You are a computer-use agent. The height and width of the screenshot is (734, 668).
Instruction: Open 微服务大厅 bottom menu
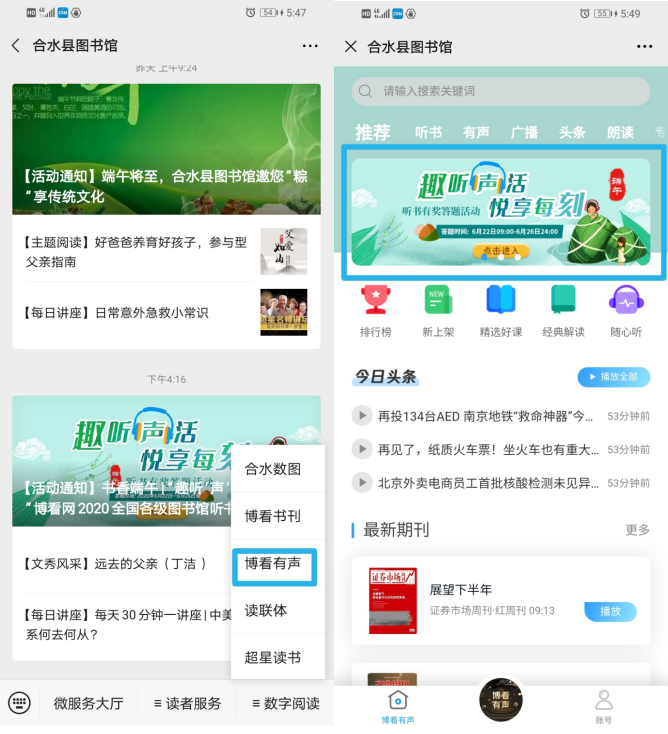[88, 703]
